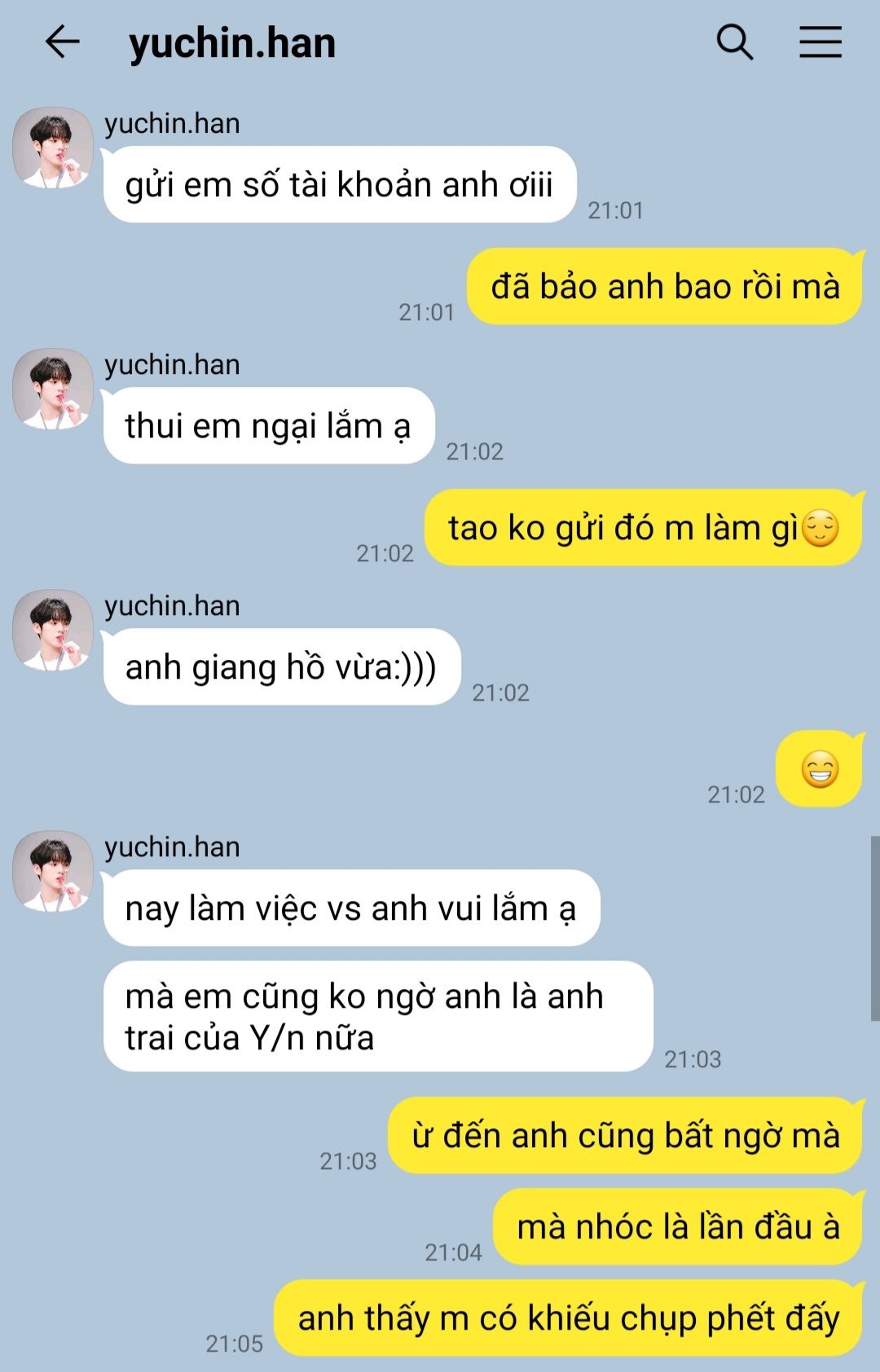The width and height of the screenshot is (880, 1372).
Task: Open yuchin.han's profile picture at 21:01 message
Action: click(53, 148)
